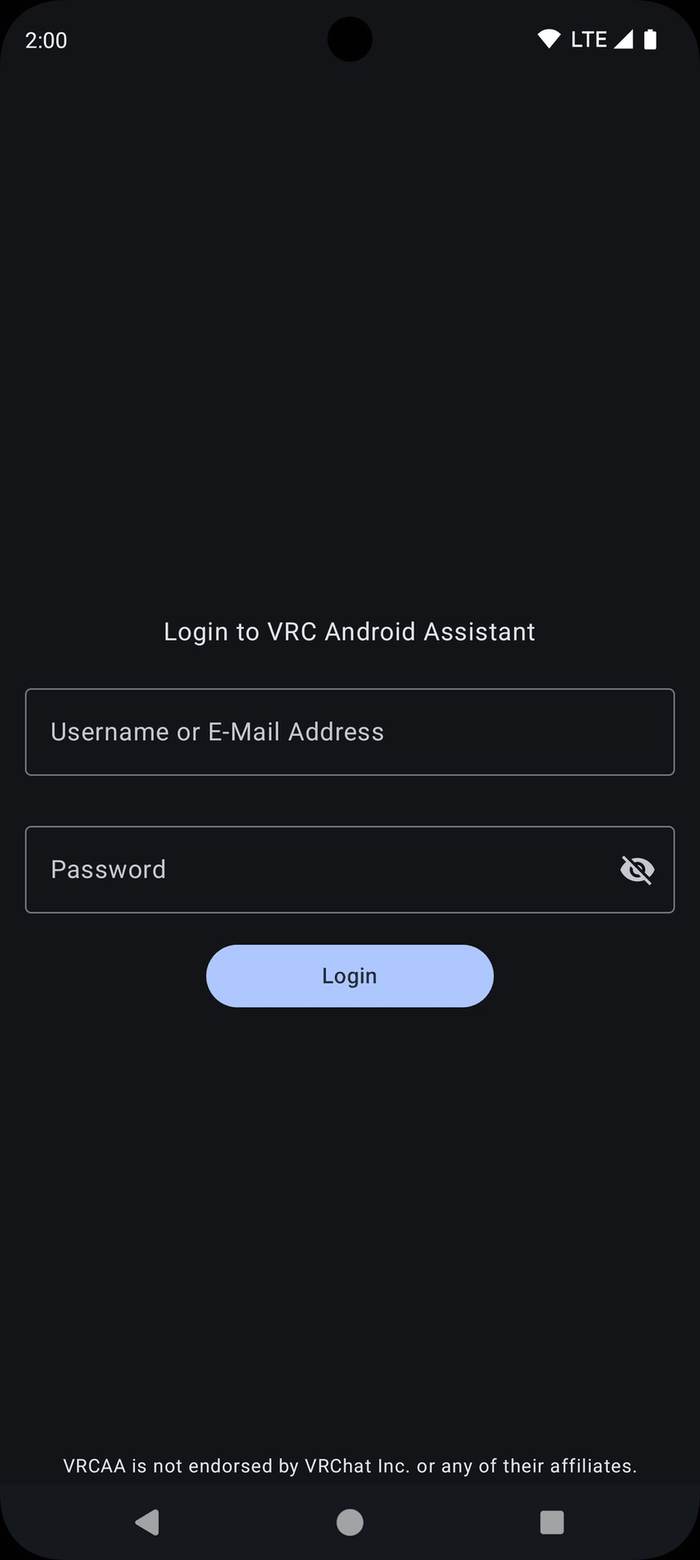Open the recent apps overview
This screenshot has width=700, height=1560.
(x=552, y=1522)
